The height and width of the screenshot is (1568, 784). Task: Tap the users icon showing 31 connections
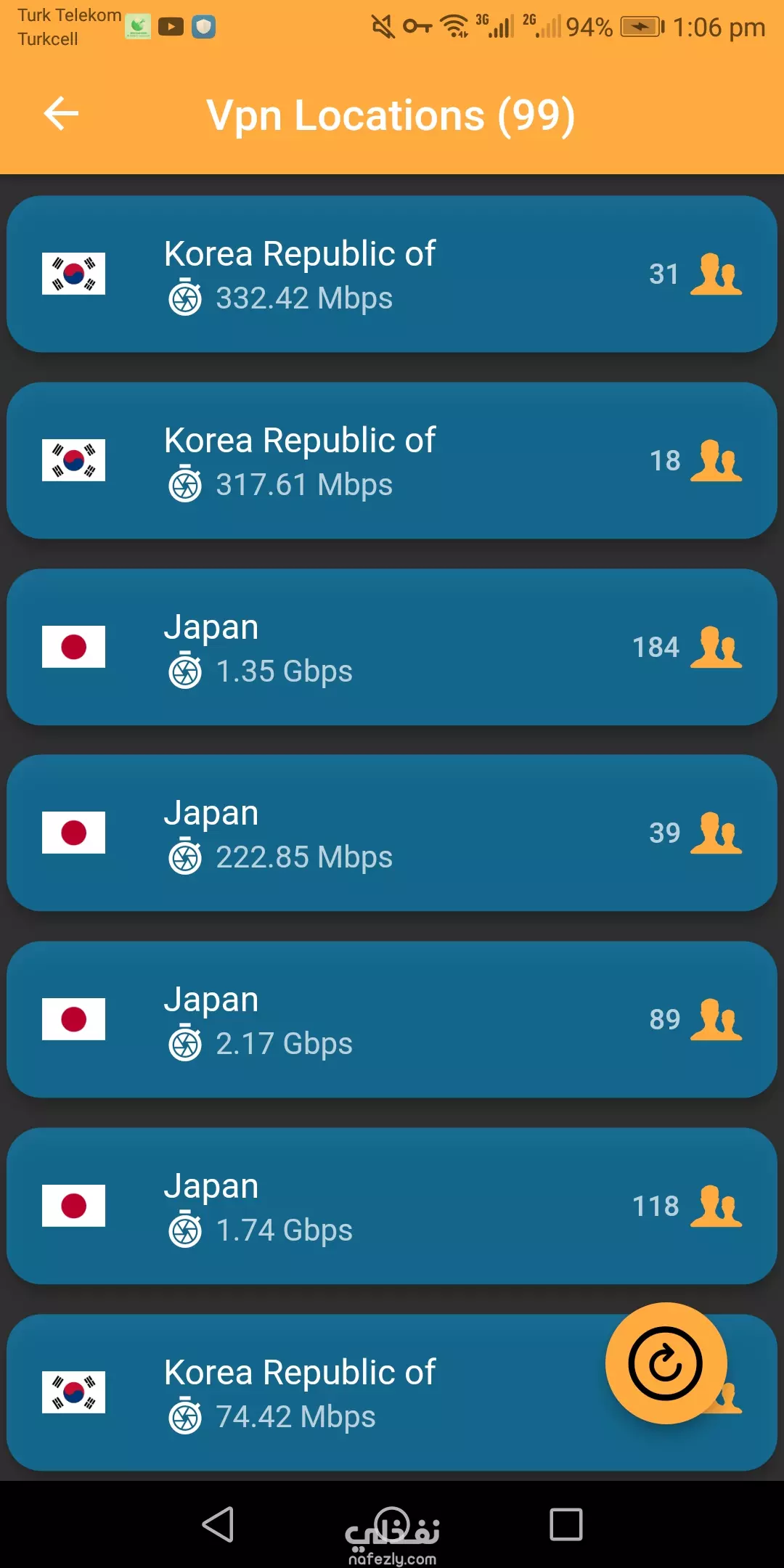(x=716, y=274)
